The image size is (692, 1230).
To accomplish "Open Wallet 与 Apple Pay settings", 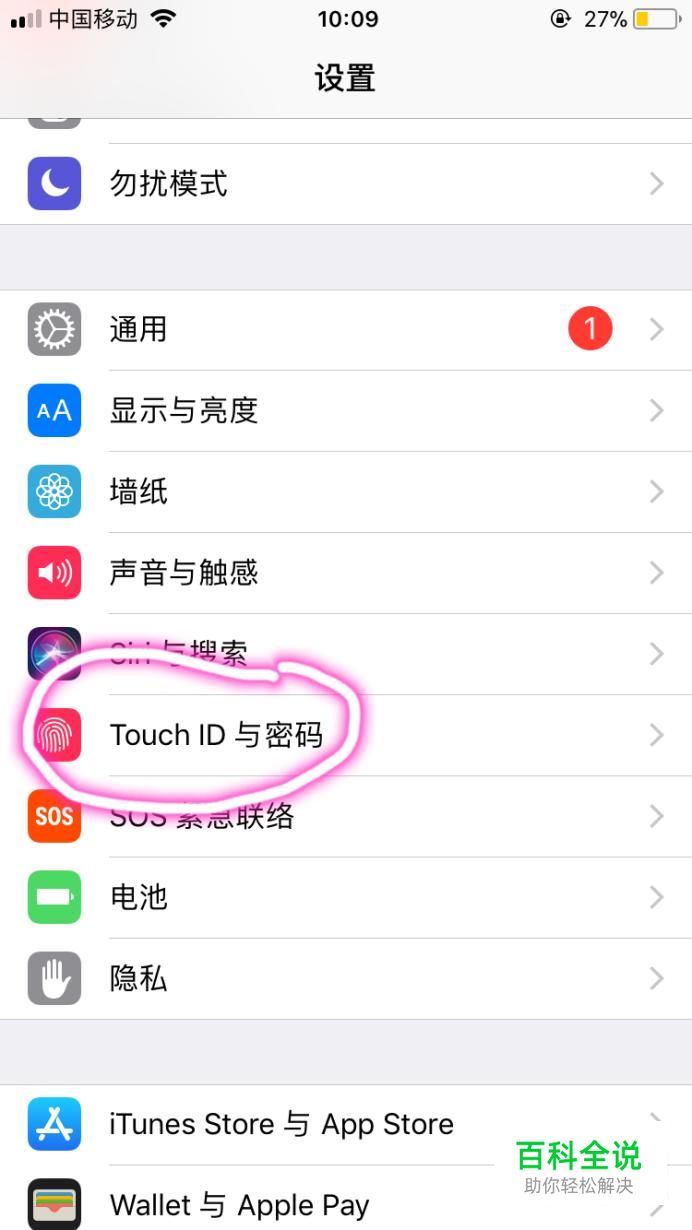I will (346, 1198).
